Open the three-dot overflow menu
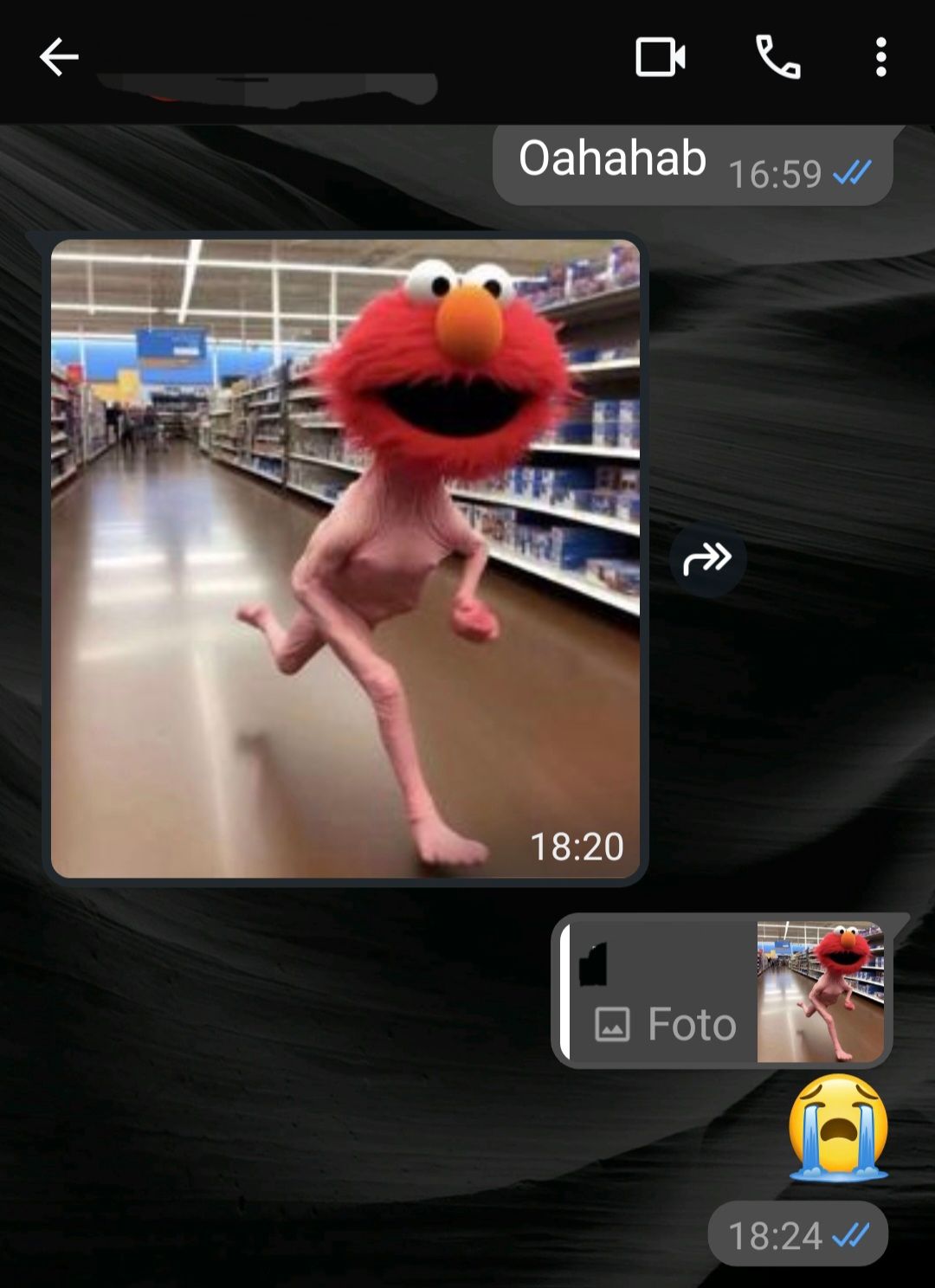Viewport: 935px width, 1288px height. coord(880,58)
